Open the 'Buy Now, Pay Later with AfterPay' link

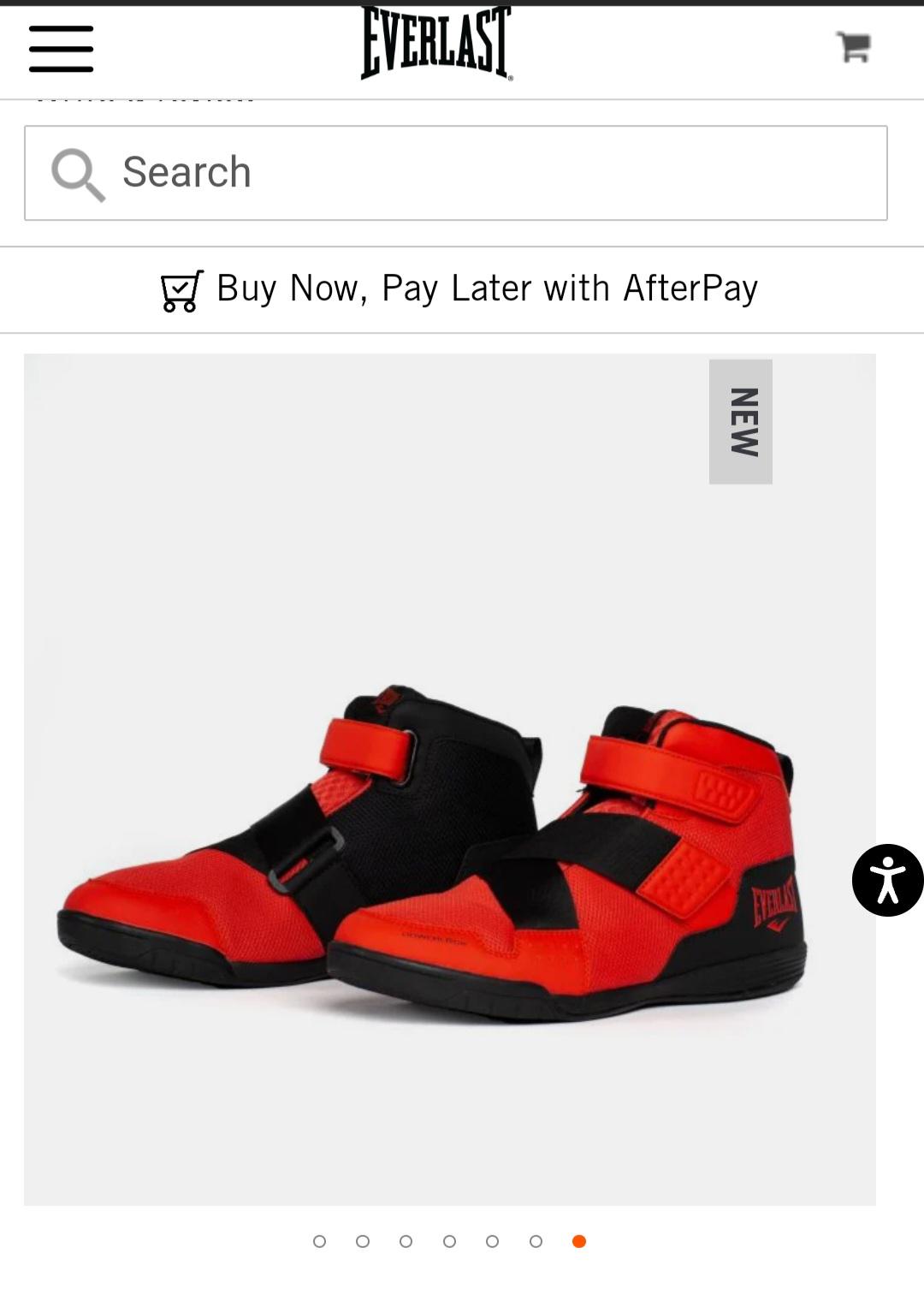click(488, 289)
